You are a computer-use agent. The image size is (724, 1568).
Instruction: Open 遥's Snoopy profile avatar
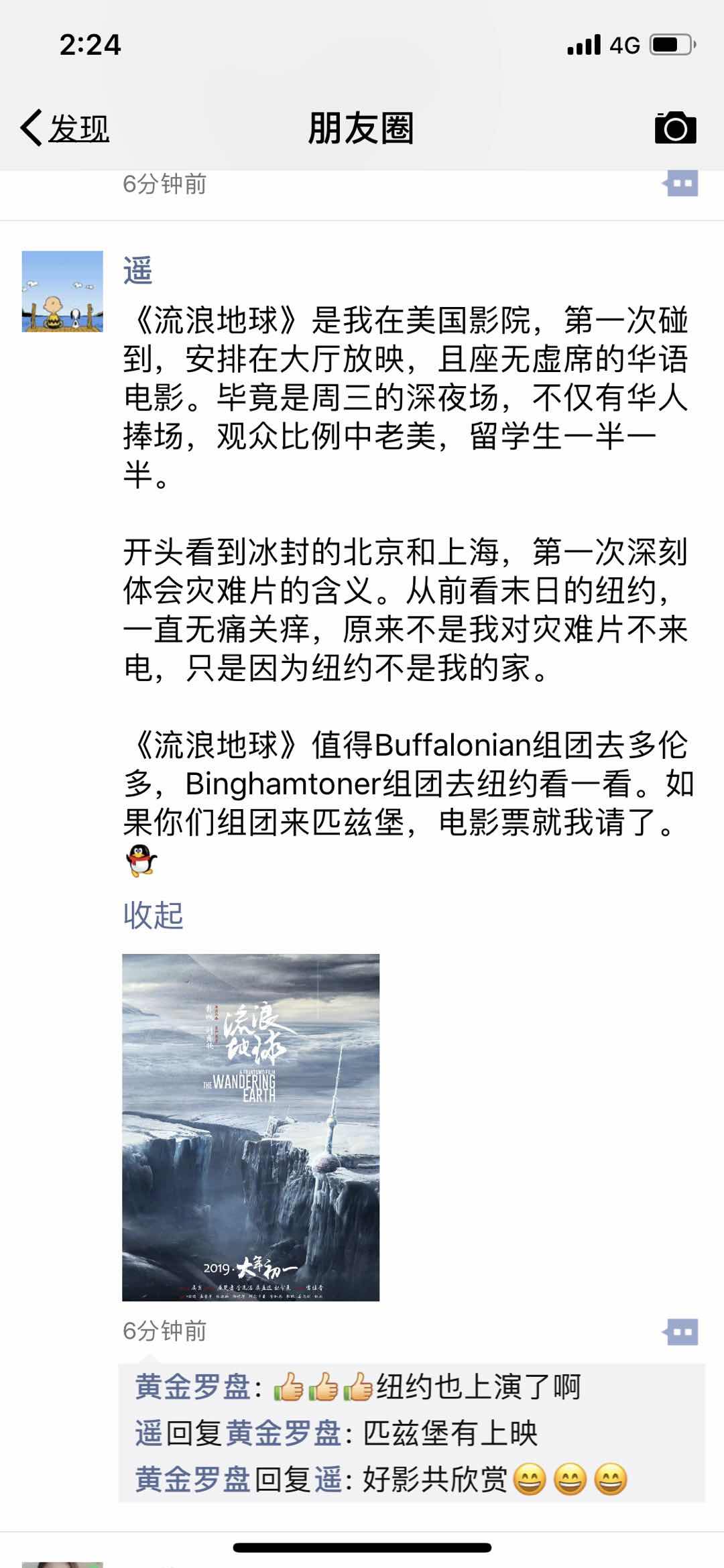[x=62, y=292]
